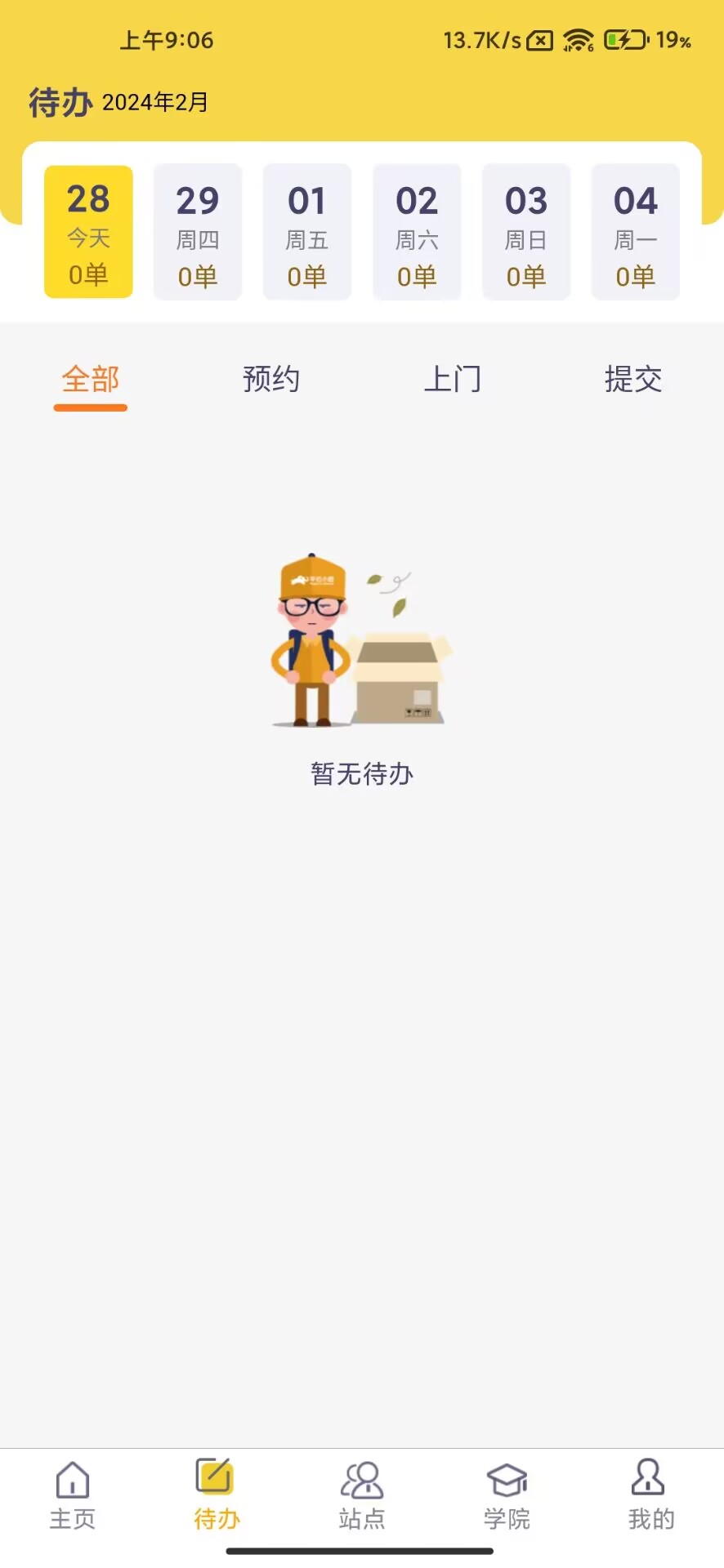
Task: Choose the 01 周五 date card
Action: point(306,231)
